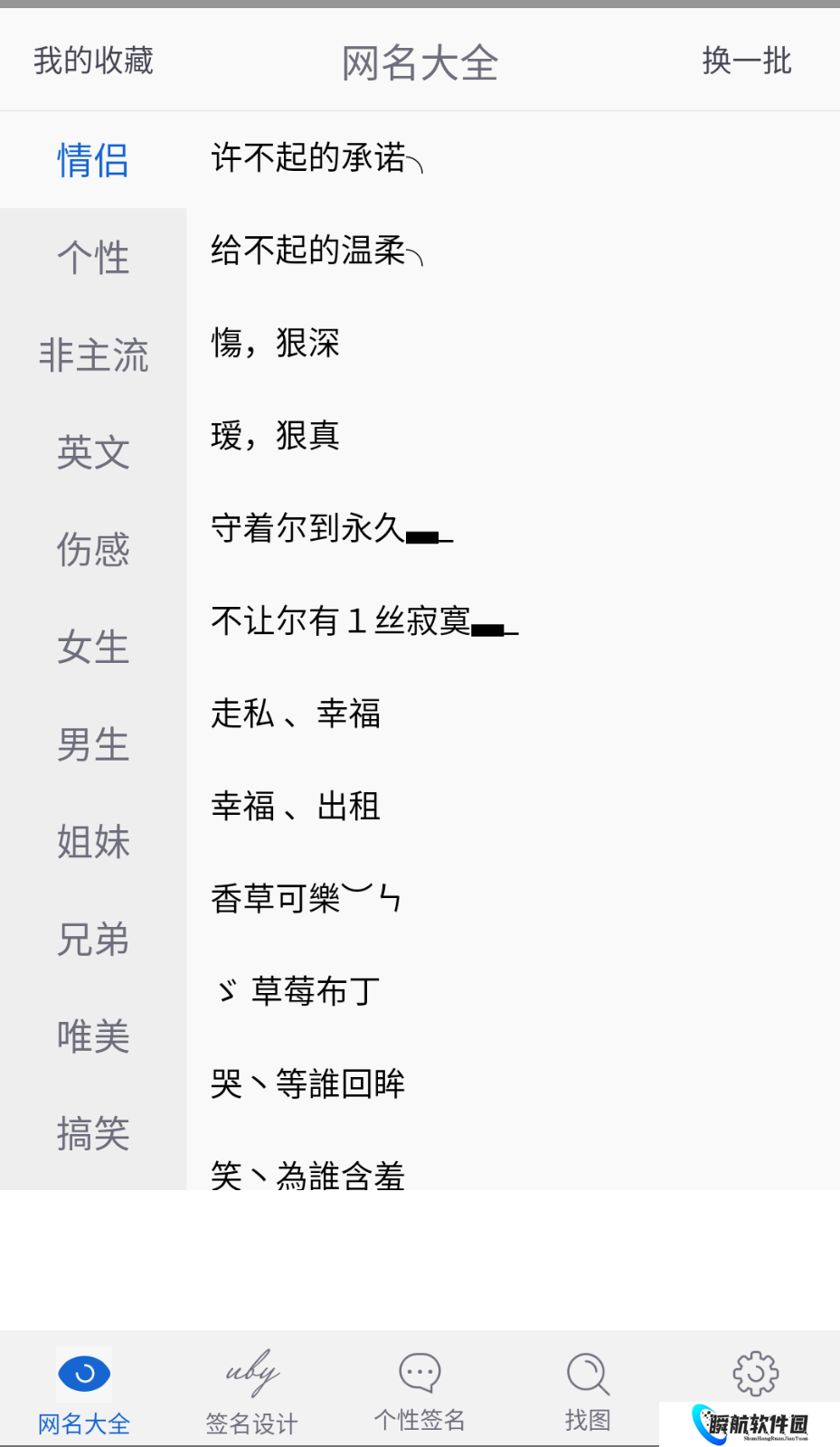Switch to the 男生 category
The image size is (840, 1447).
point(93,744)
